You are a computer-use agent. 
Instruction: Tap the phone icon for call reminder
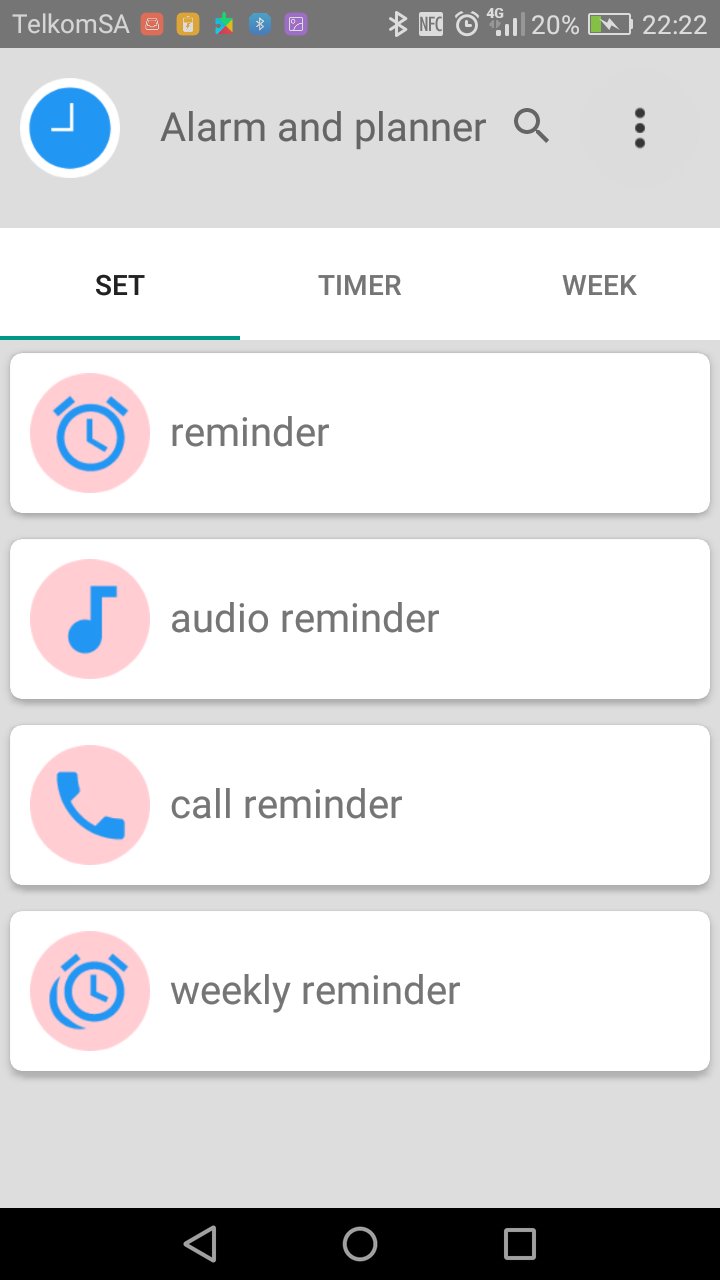[x=89, y=804]
